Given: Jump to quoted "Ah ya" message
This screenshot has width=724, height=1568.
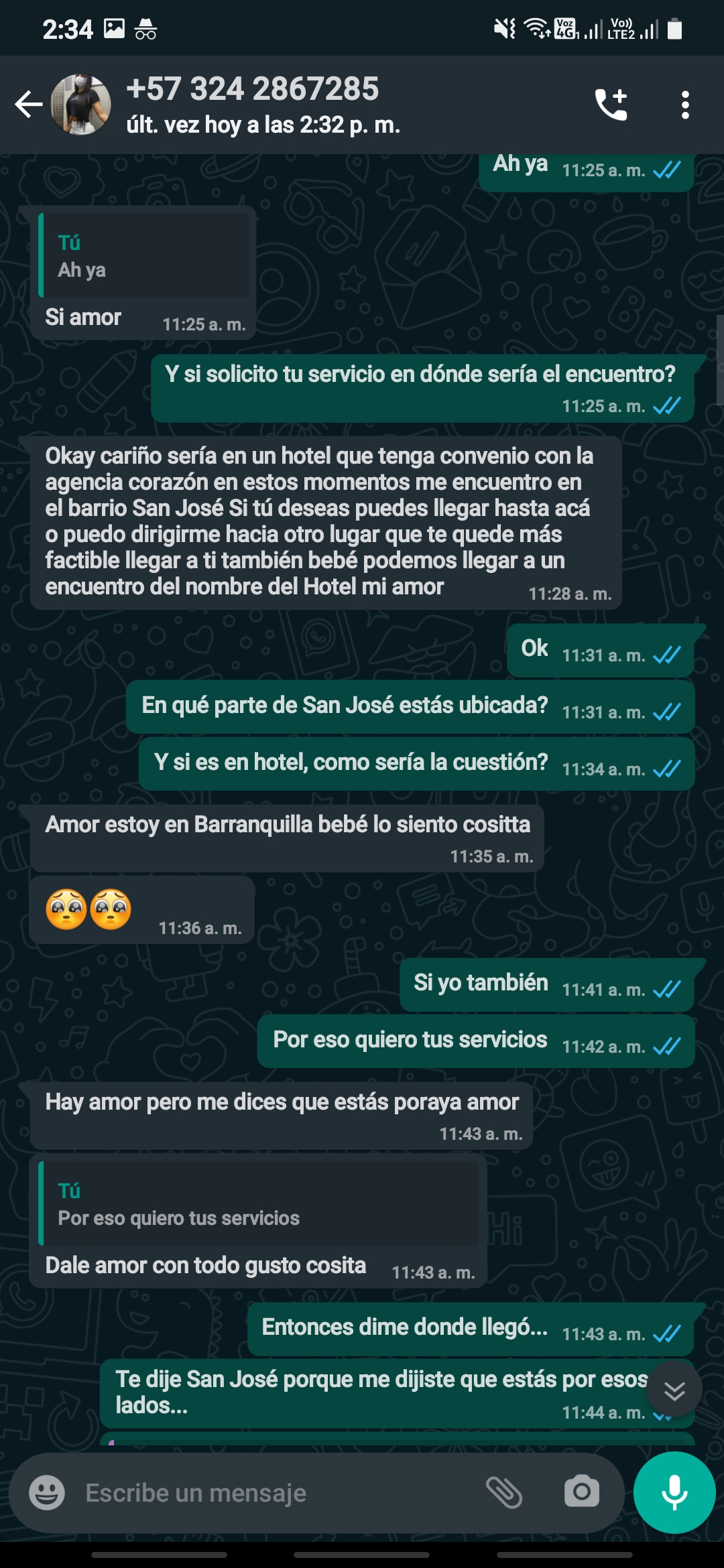Looking at the screenshot, I should 145,256.
